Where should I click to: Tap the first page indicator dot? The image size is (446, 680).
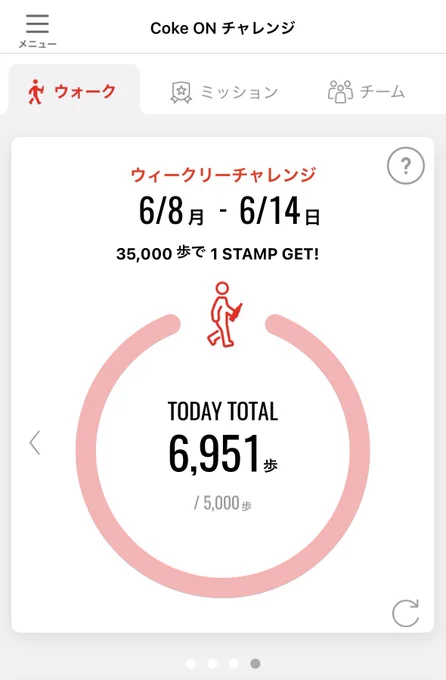click(x=191, y=664)
